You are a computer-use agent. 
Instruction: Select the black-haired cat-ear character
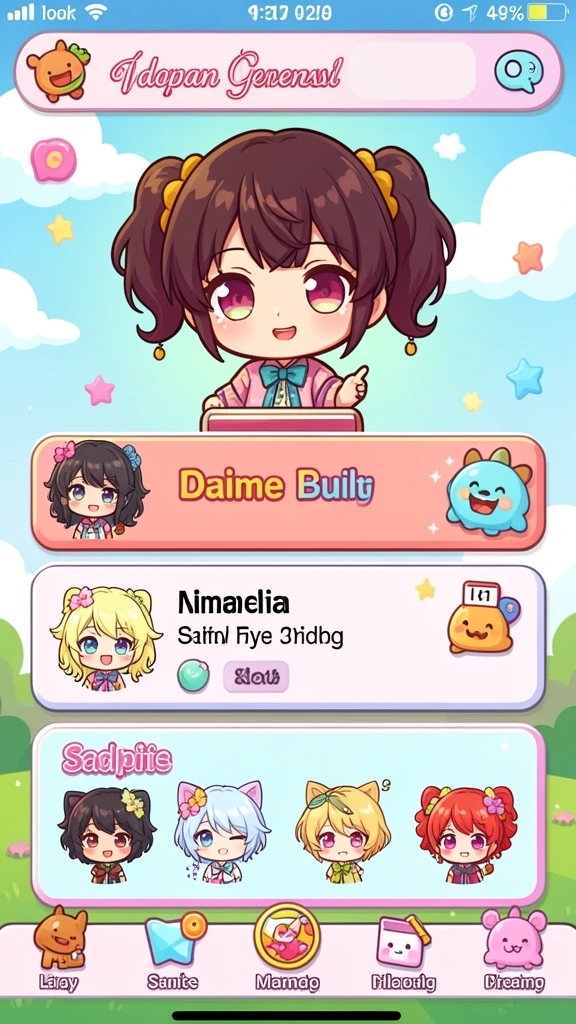click(108, 835)
